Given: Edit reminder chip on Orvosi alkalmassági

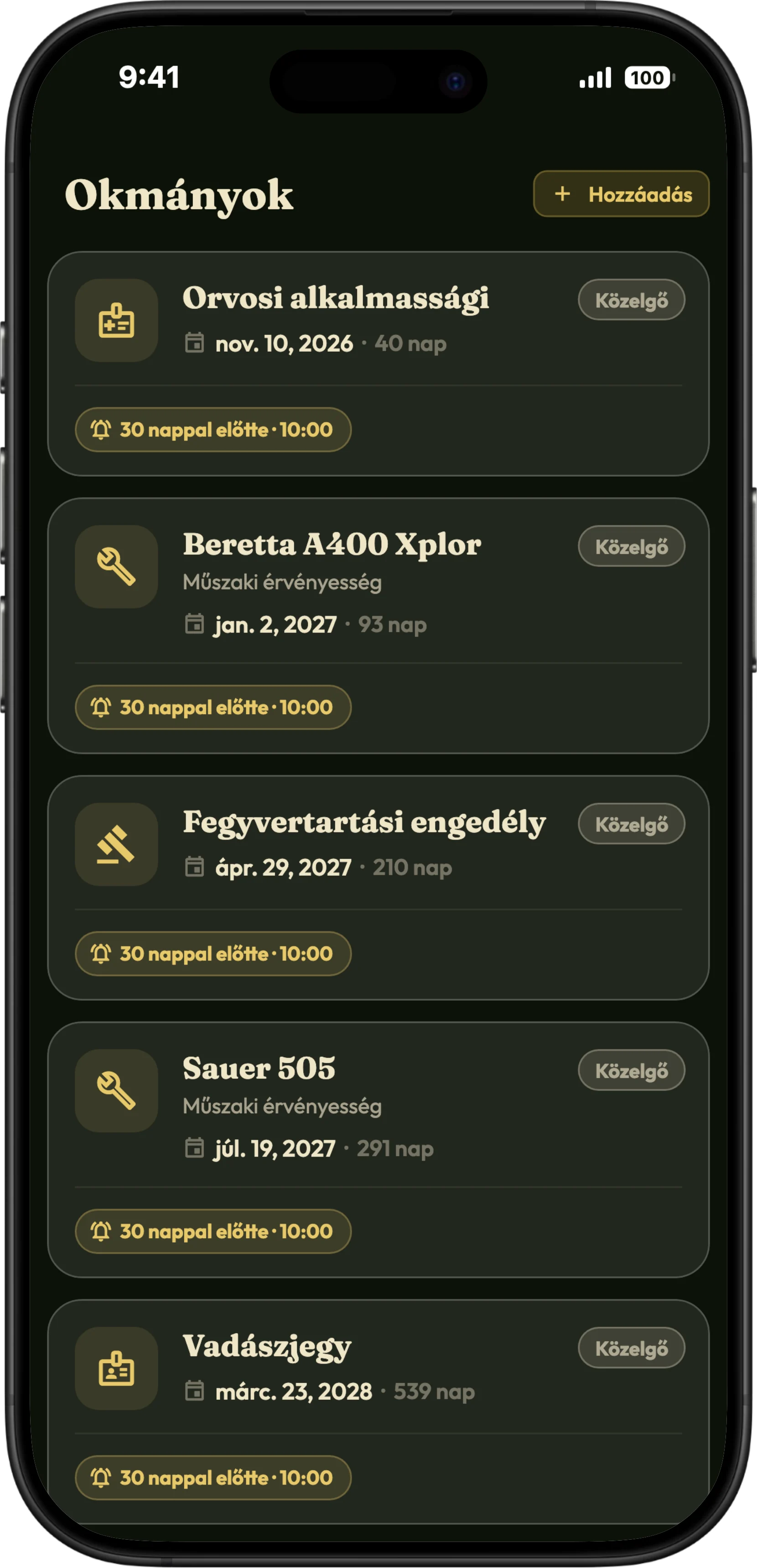Looking at the screenshot, I should click(213, 430).
